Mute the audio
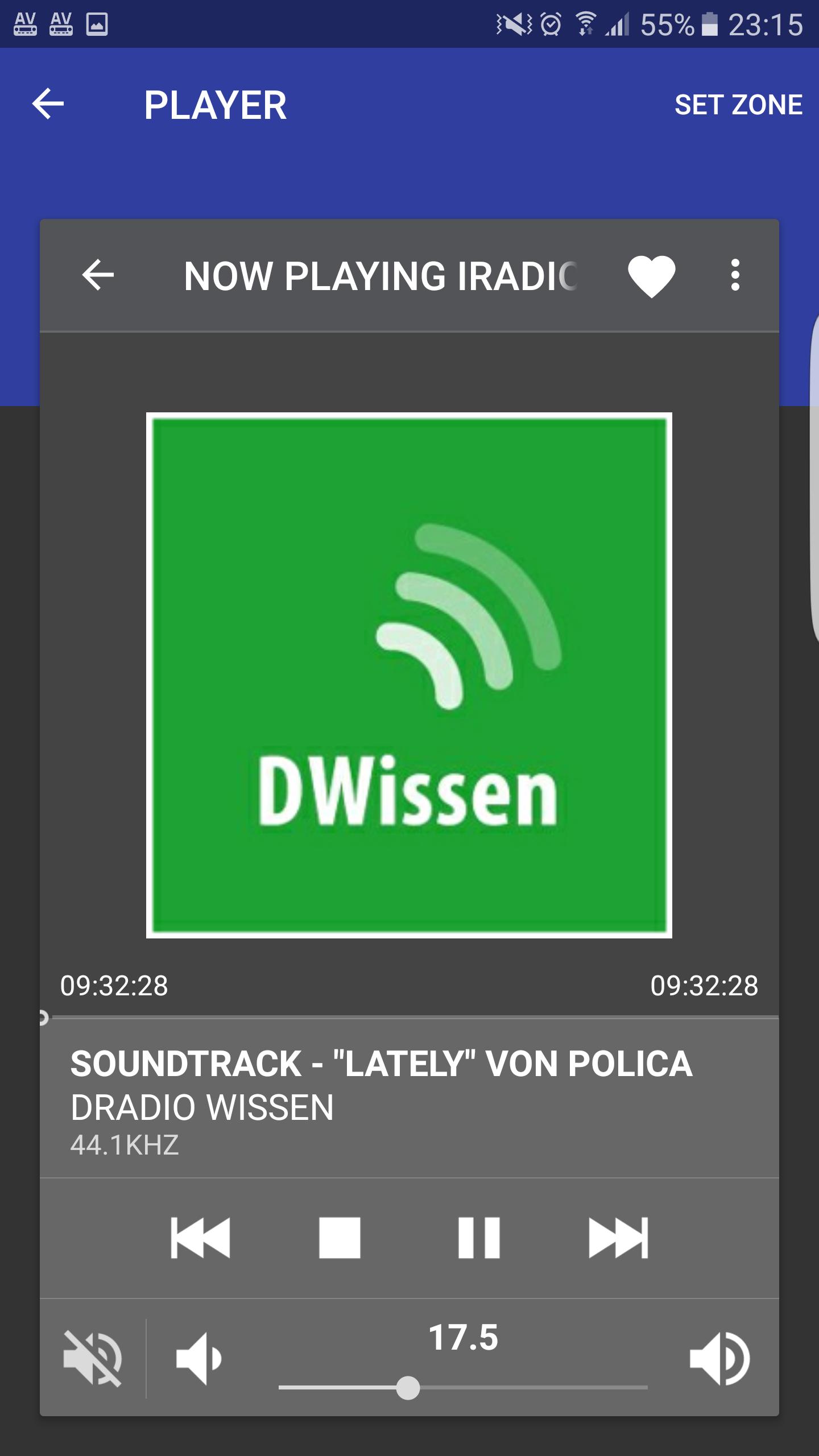Image resolution: width=819 pixels, height=1456 pixels. point(92,1359)
